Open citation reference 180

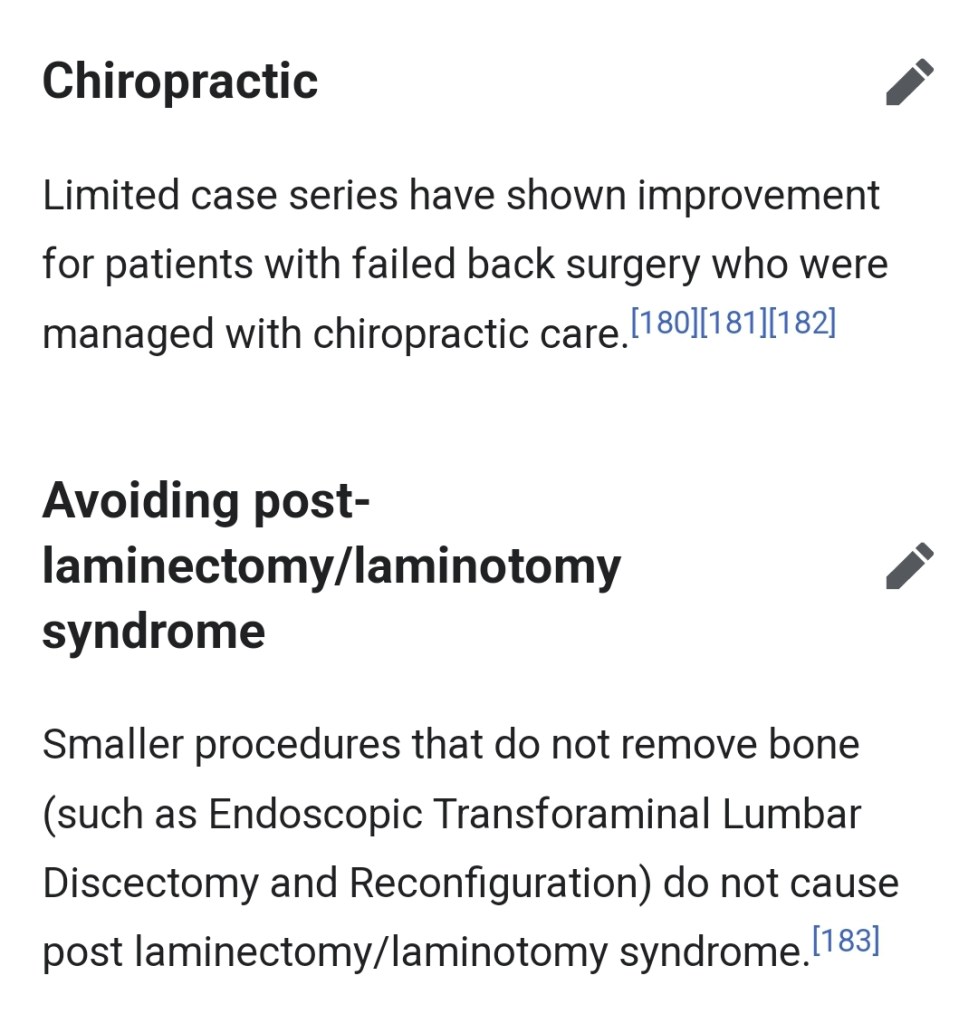tap(664, 324)
